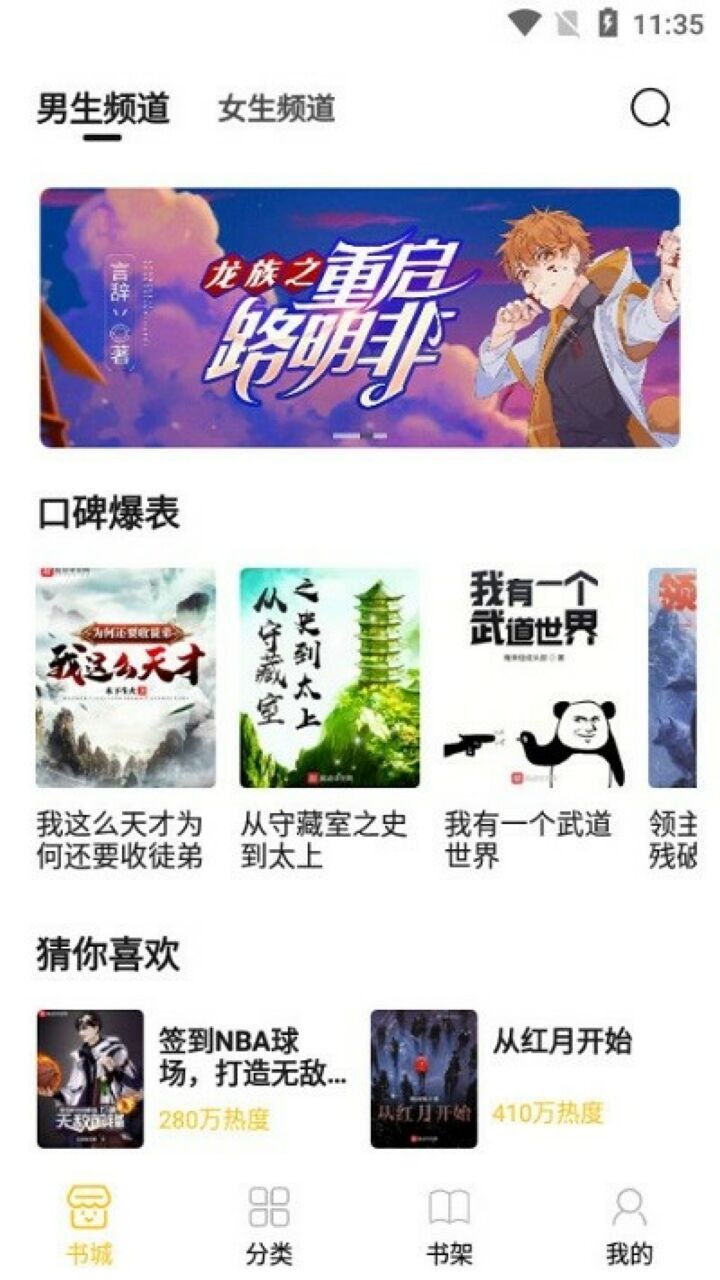Screen dimensions: 720x1280
Task: Switch to the 书架 tab
Action: pos(449,1225)
